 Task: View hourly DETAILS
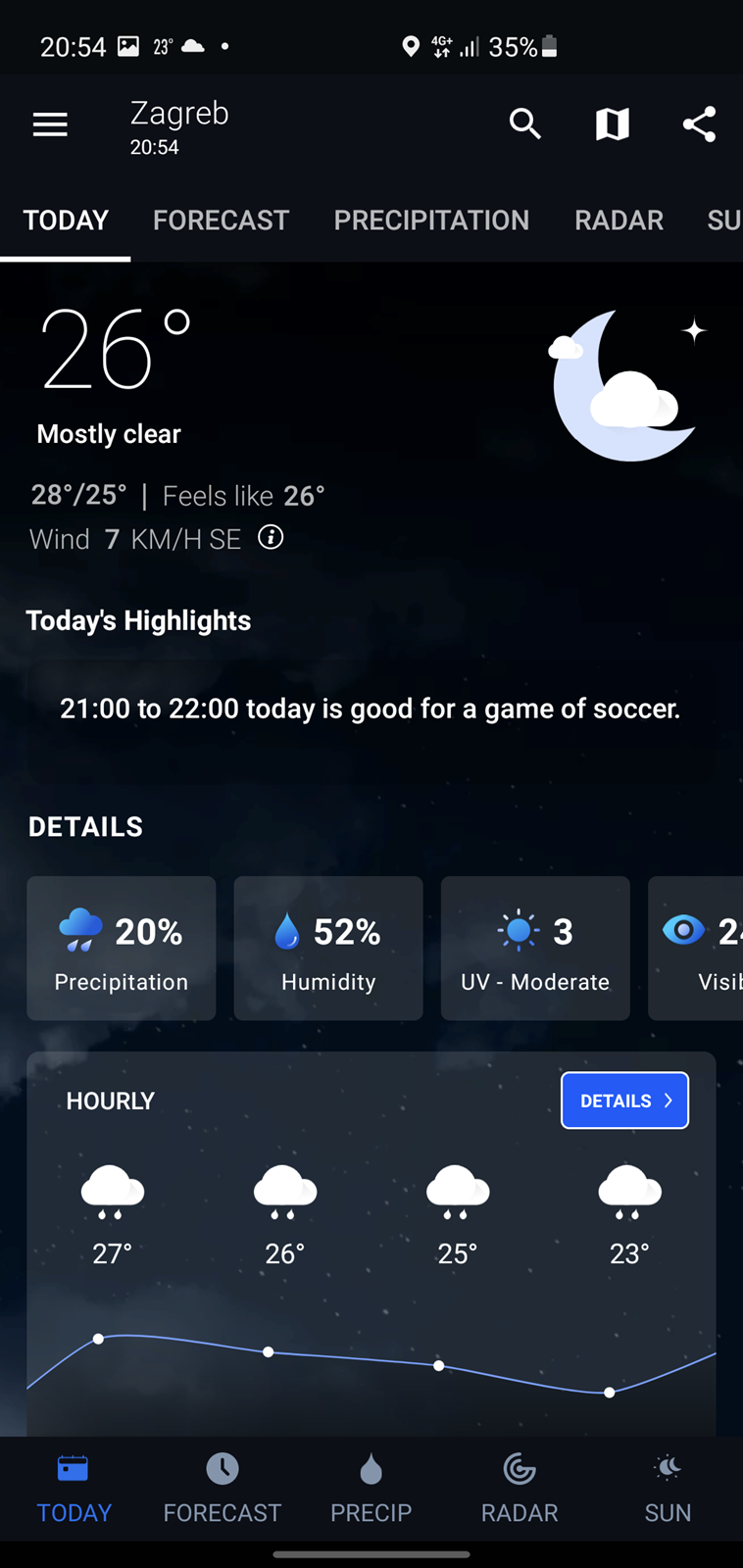click(x=624, y=1101)
